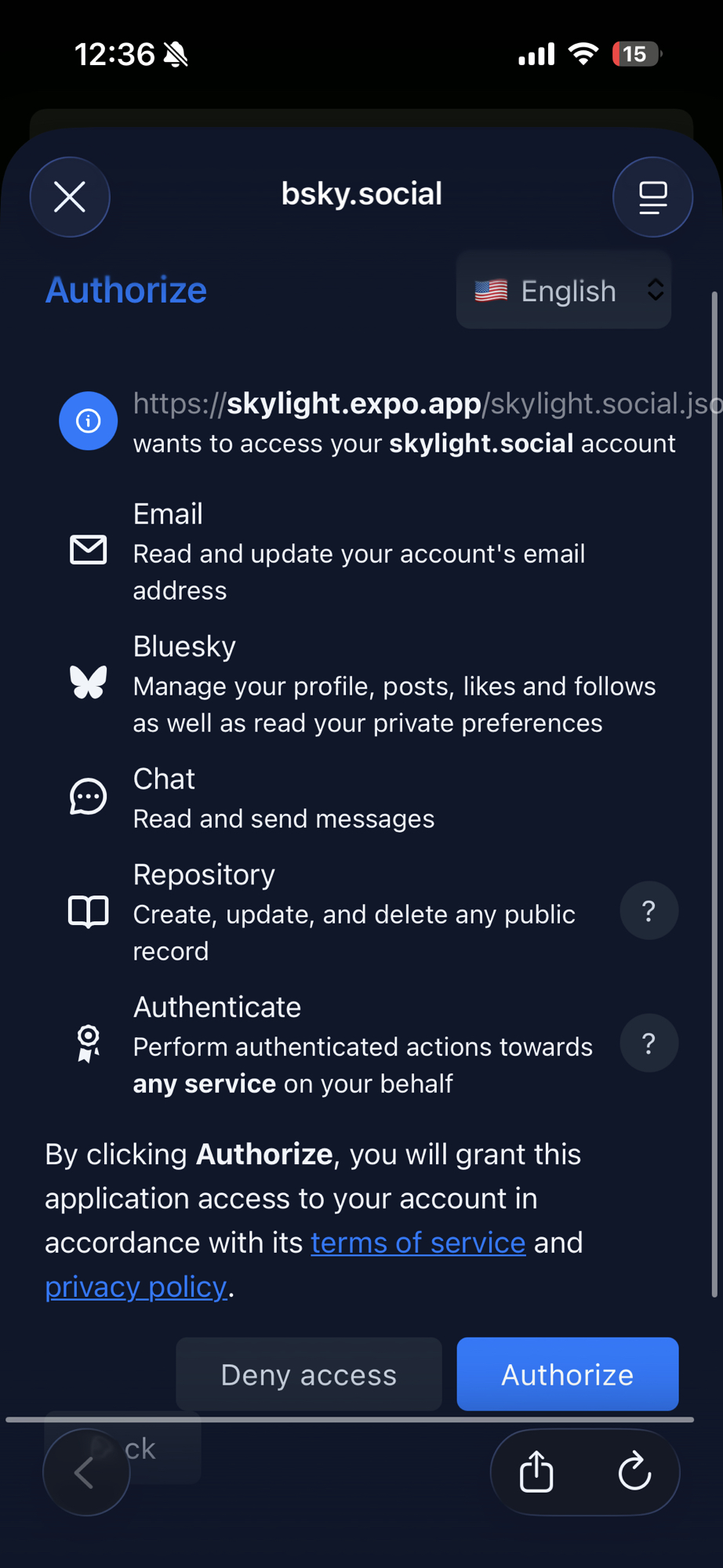
Task: Open the privacy policy link
Action: pyautogui.click(x=136, y=1287)
